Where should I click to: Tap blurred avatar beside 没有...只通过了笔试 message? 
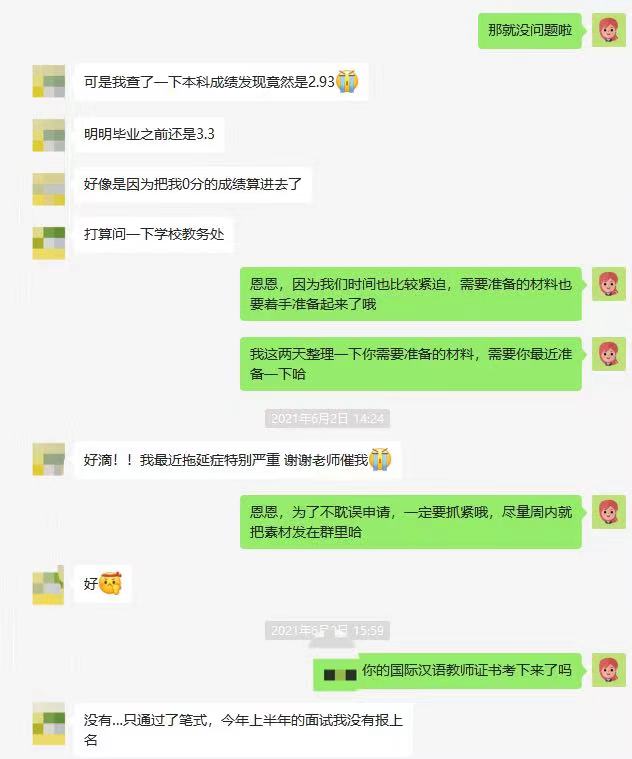[48, 723]
